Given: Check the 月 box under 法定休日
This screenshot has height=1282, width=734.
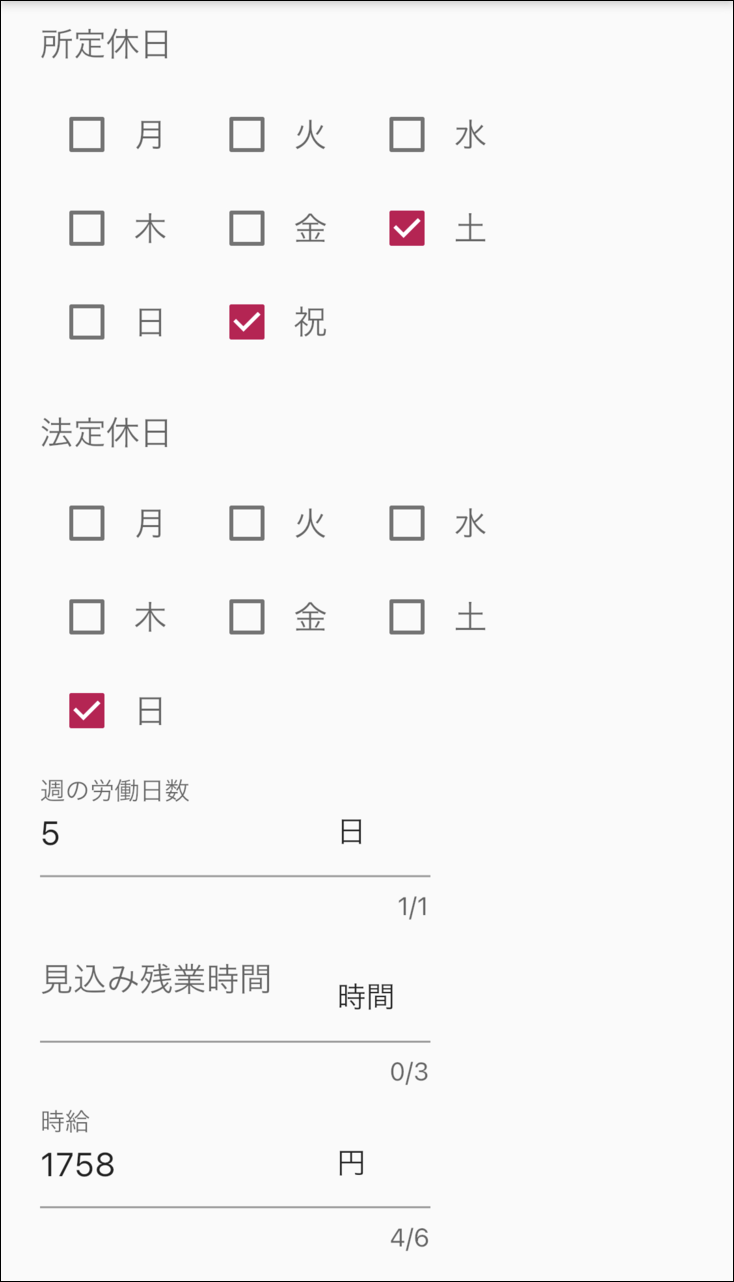Looking at the screenshot, I should (86, 523).
